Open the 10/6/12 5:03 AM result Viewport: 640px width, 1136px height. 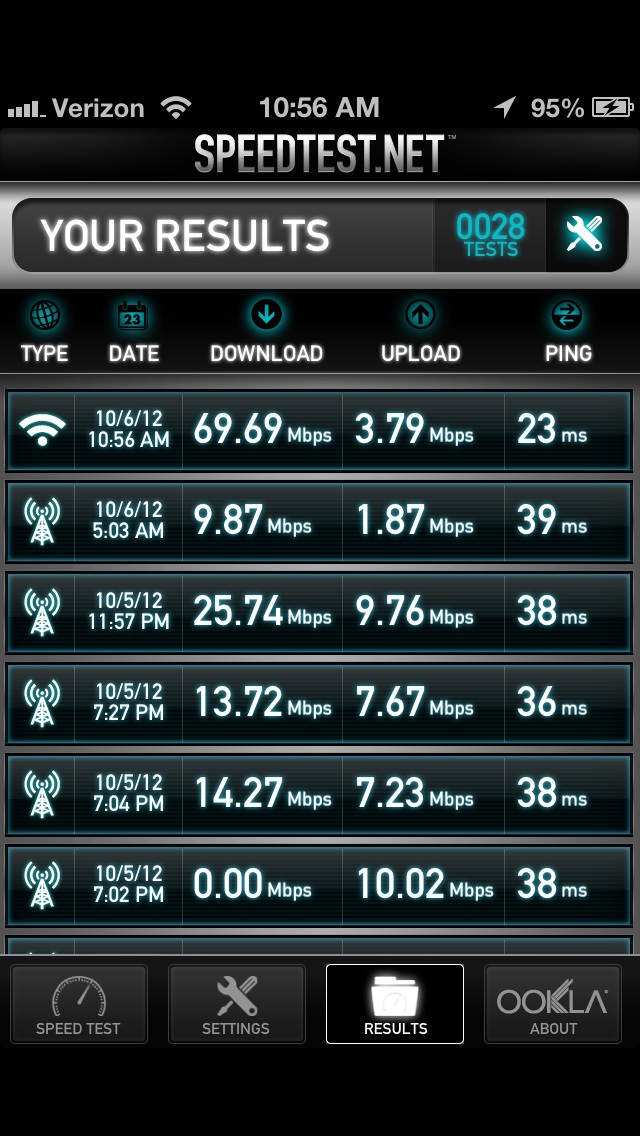tap(319, 522)
